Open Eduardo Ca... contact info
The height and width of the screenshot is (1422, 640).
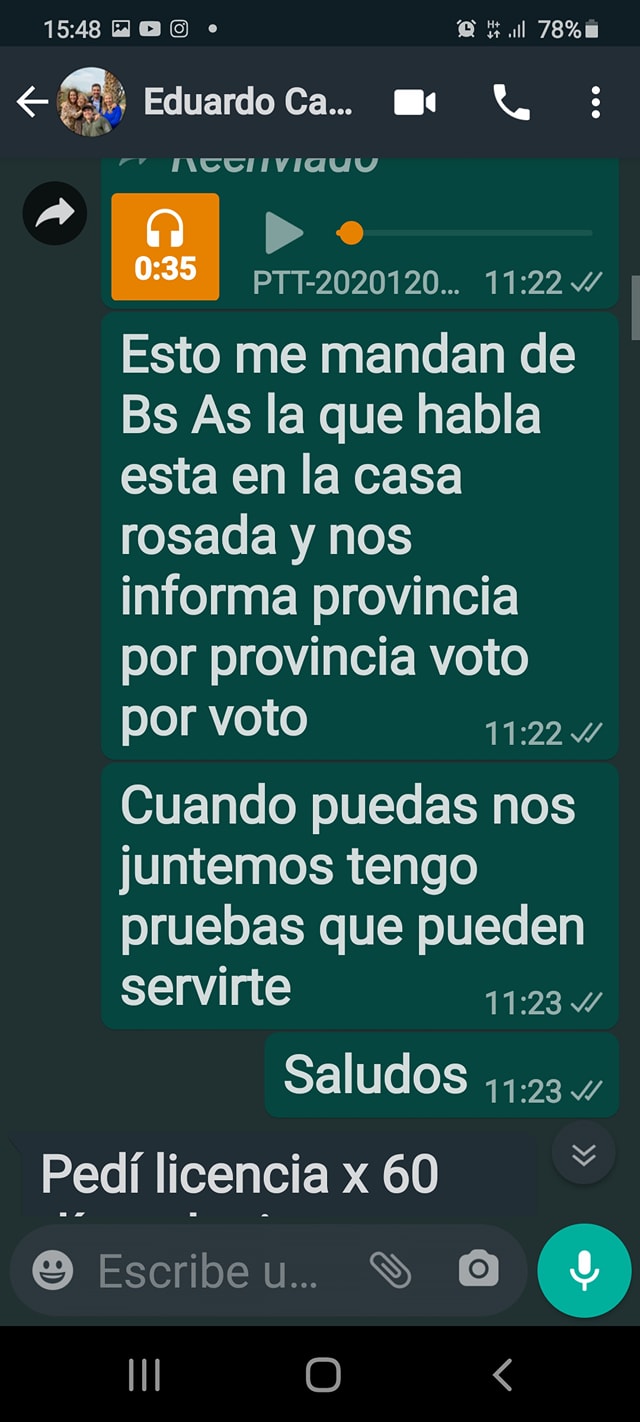[247, 102]
